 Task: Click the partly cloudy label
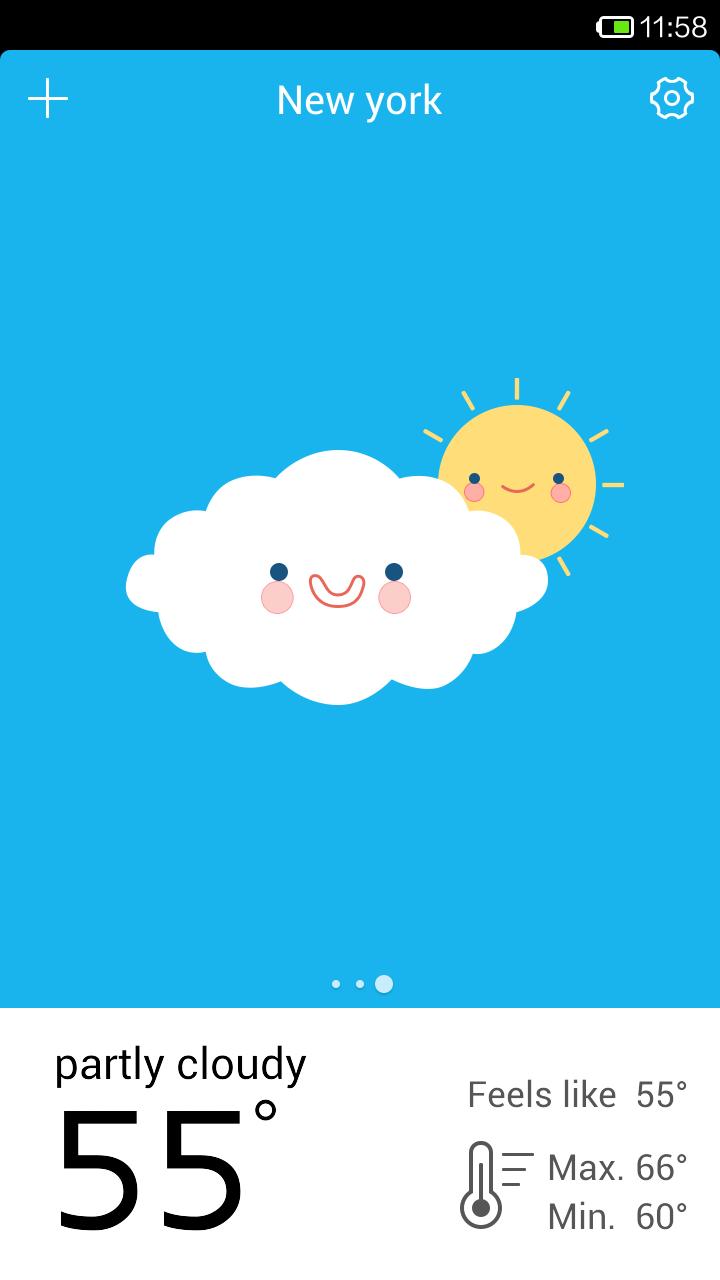(x=181, y=1065)
